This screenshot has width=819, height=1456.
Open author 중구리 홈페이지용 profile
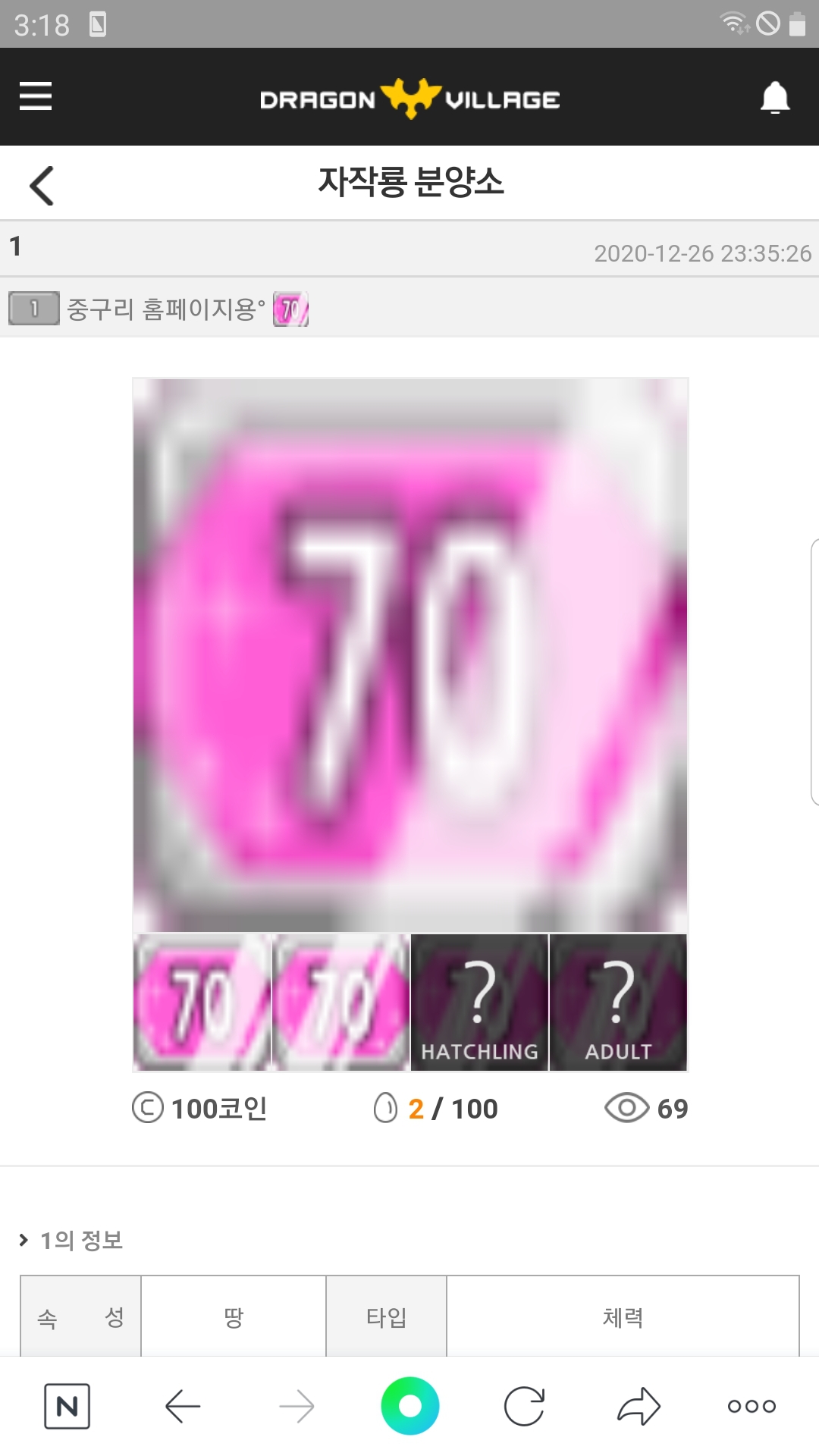tap(165, 309)
